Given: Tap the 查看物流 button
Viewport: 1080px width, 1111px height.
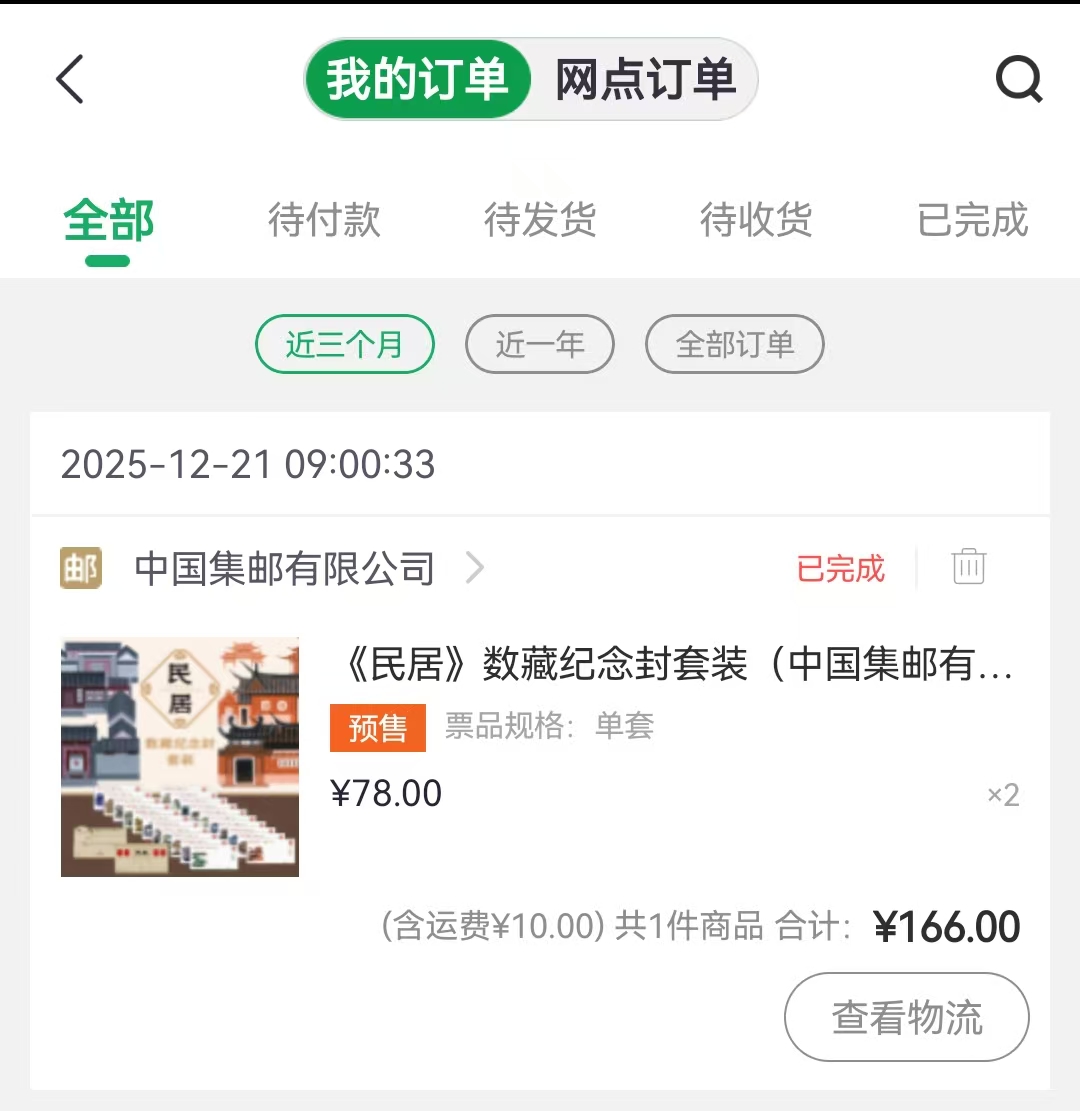Looking at the screenshot, I should 906,1017.
